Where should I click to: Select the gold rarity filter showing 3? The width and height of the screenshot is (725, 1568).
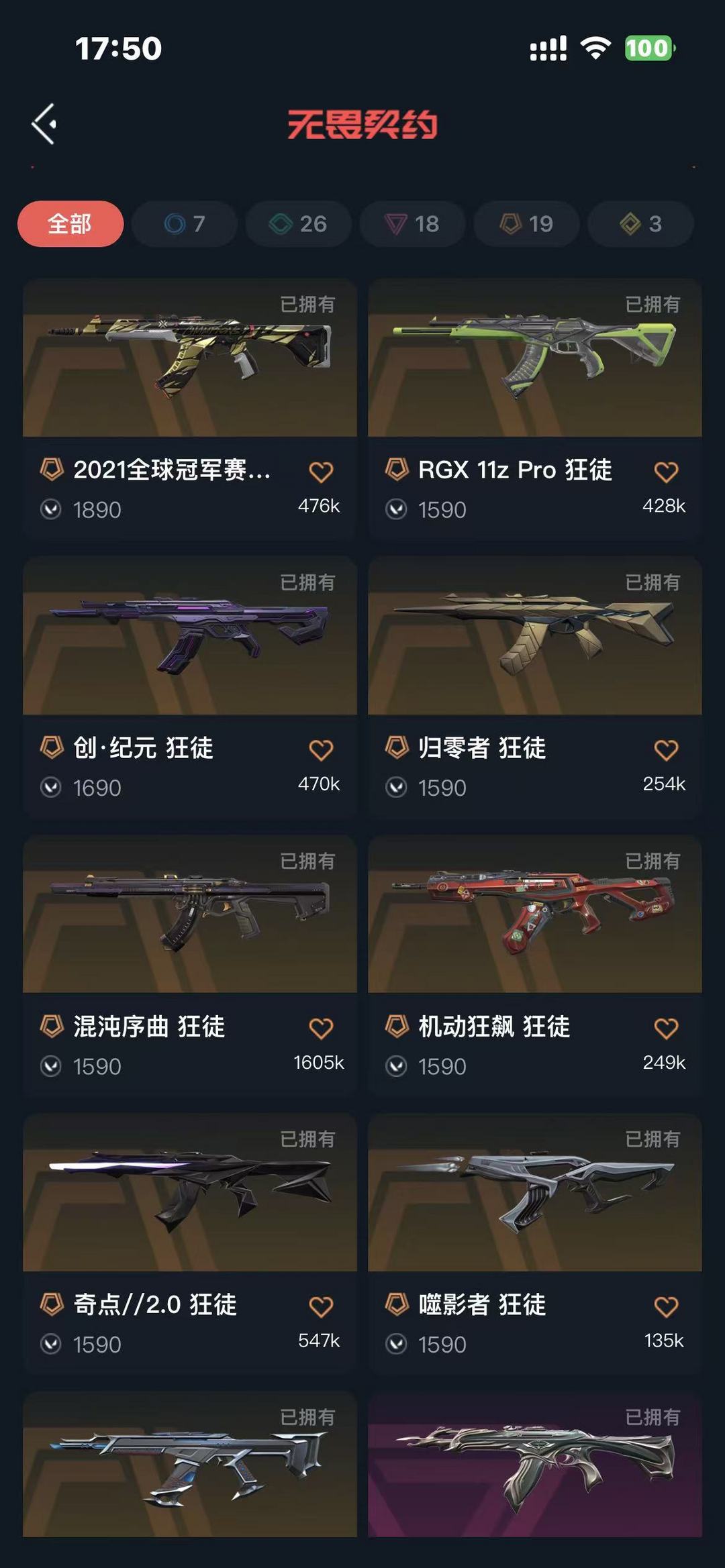[x=639, y=224]
